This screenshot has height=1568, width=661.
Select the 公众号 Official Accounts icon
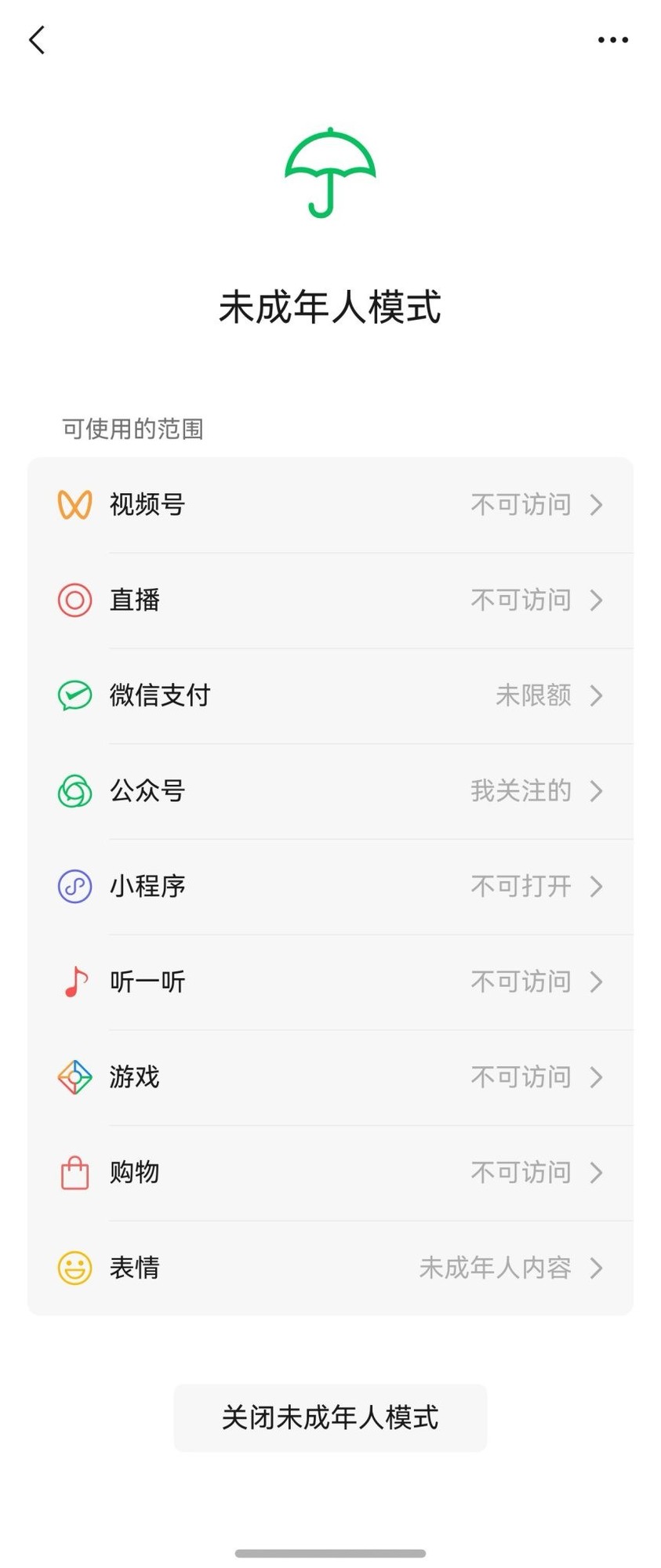74,791
